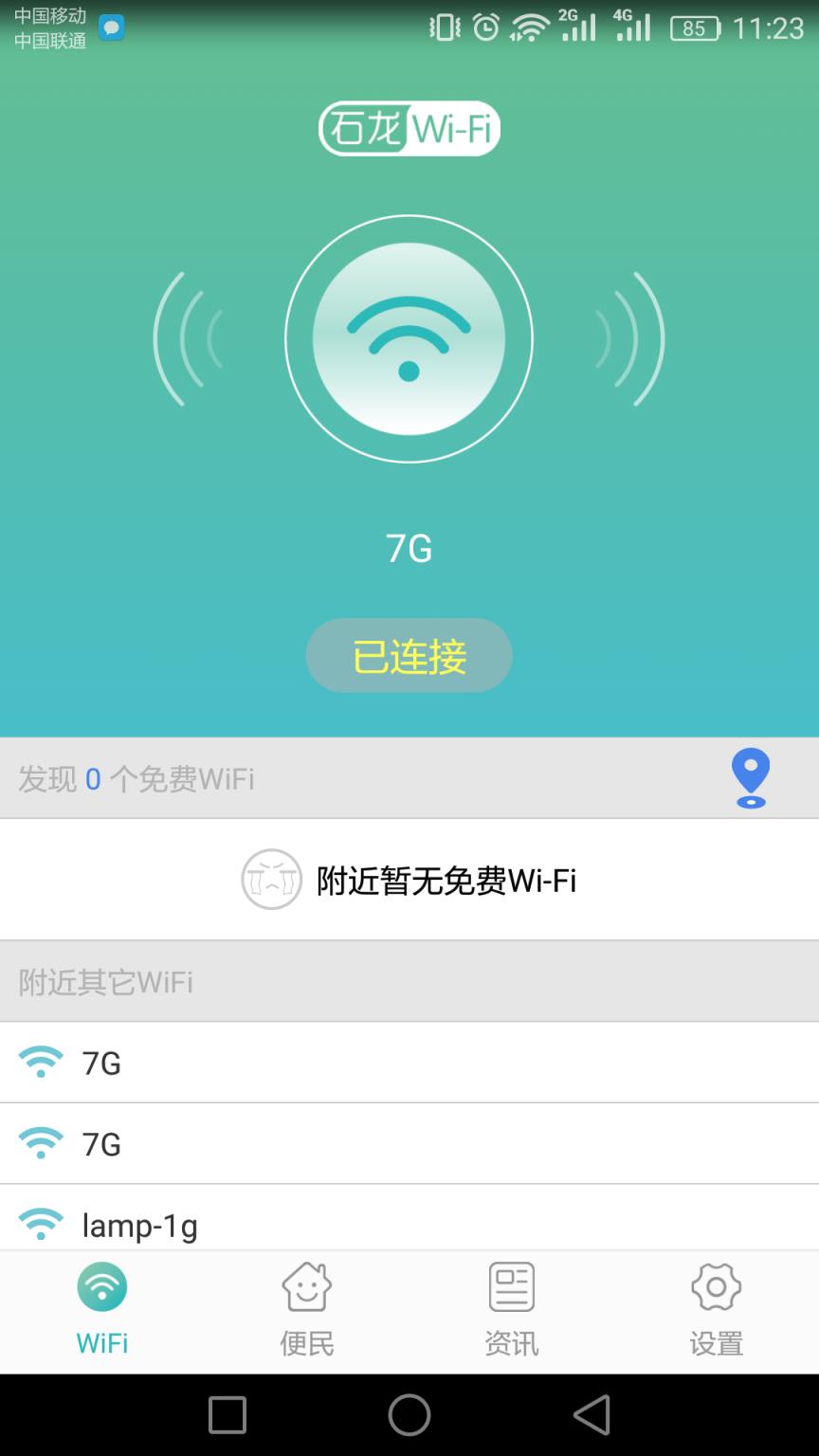The height and width of the screenshot is (1456, 819).
Task: Tap the WiFi signal icon beside first 7G network
Action: [40, 1062]
